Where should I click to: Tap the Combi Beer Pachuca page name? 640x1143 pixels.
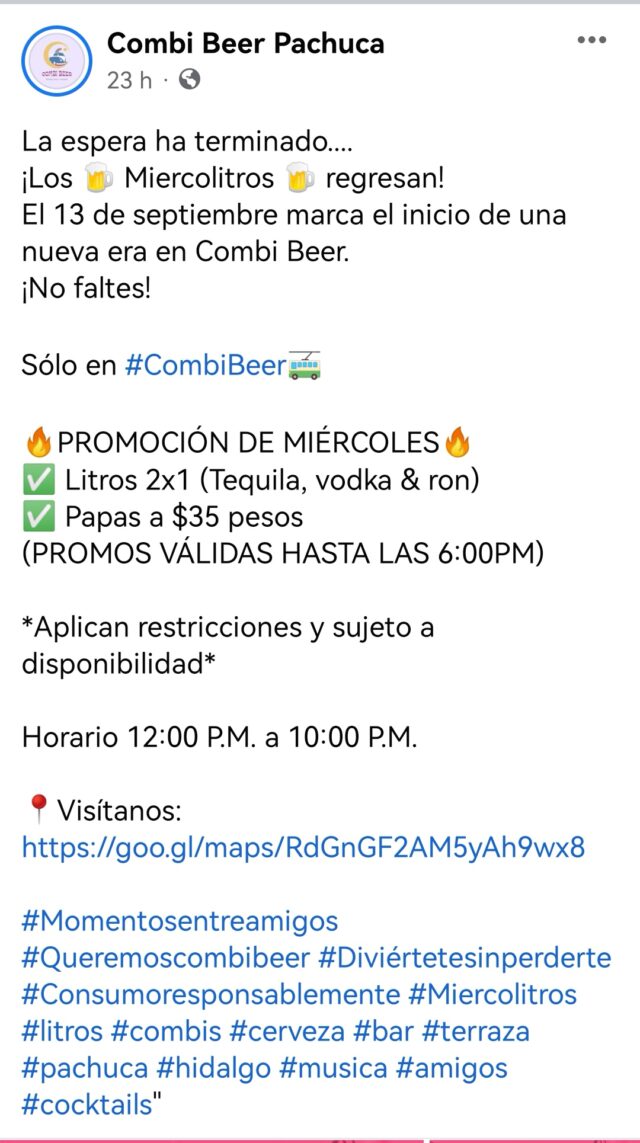pos(245,43)
